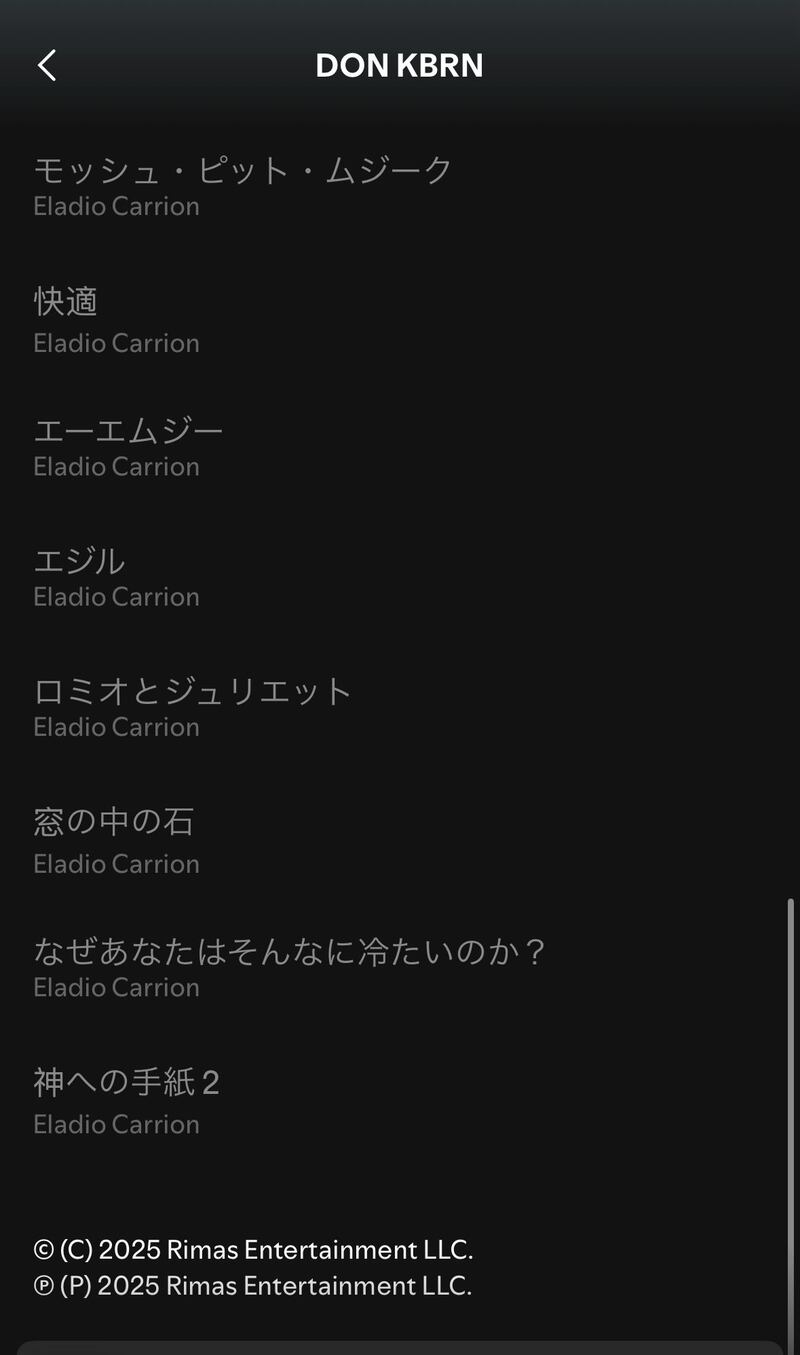This screenshot has height=1355, width=800.
Task: Play ロミオとジュリエット
Action: 190,691
